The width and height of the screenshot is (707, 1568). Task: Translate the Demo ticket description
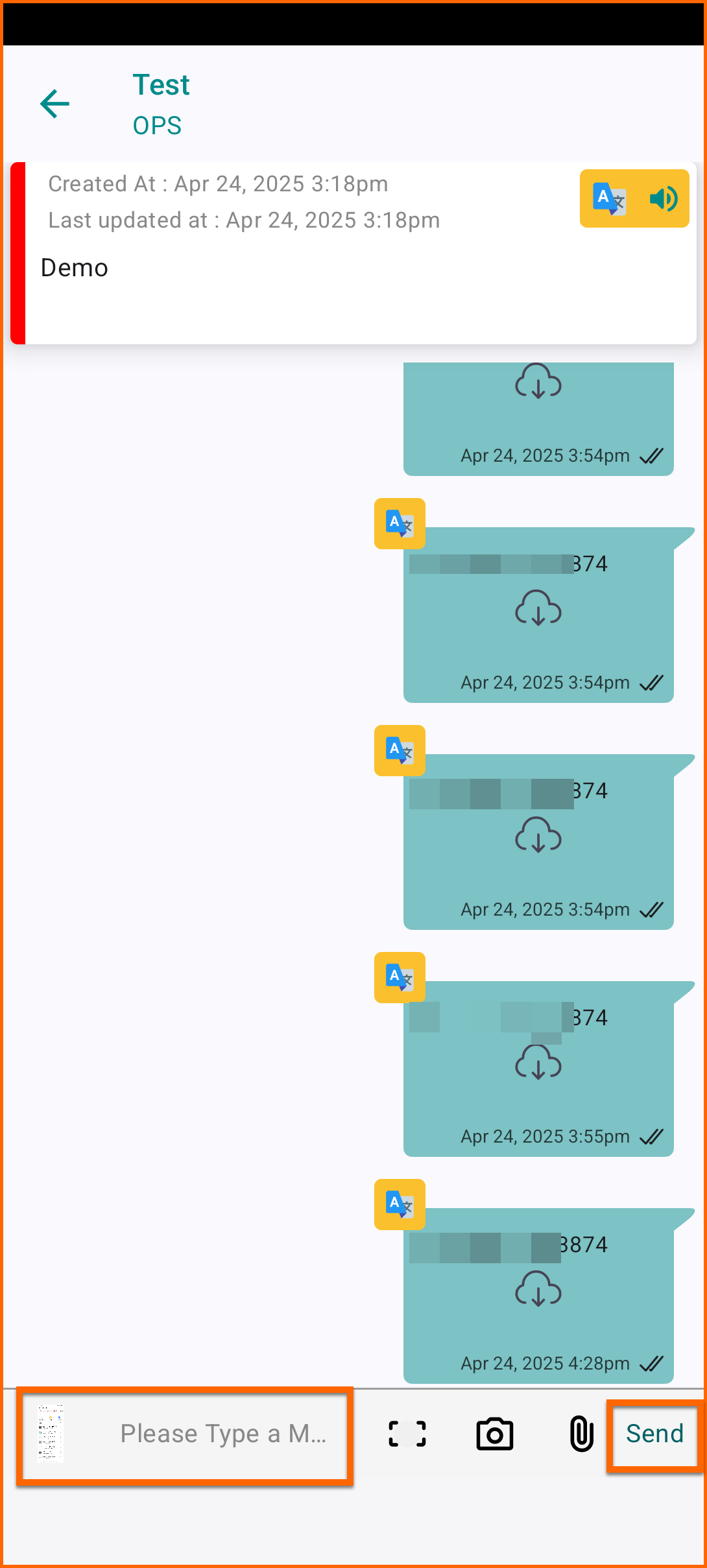(x=609, y=198)
